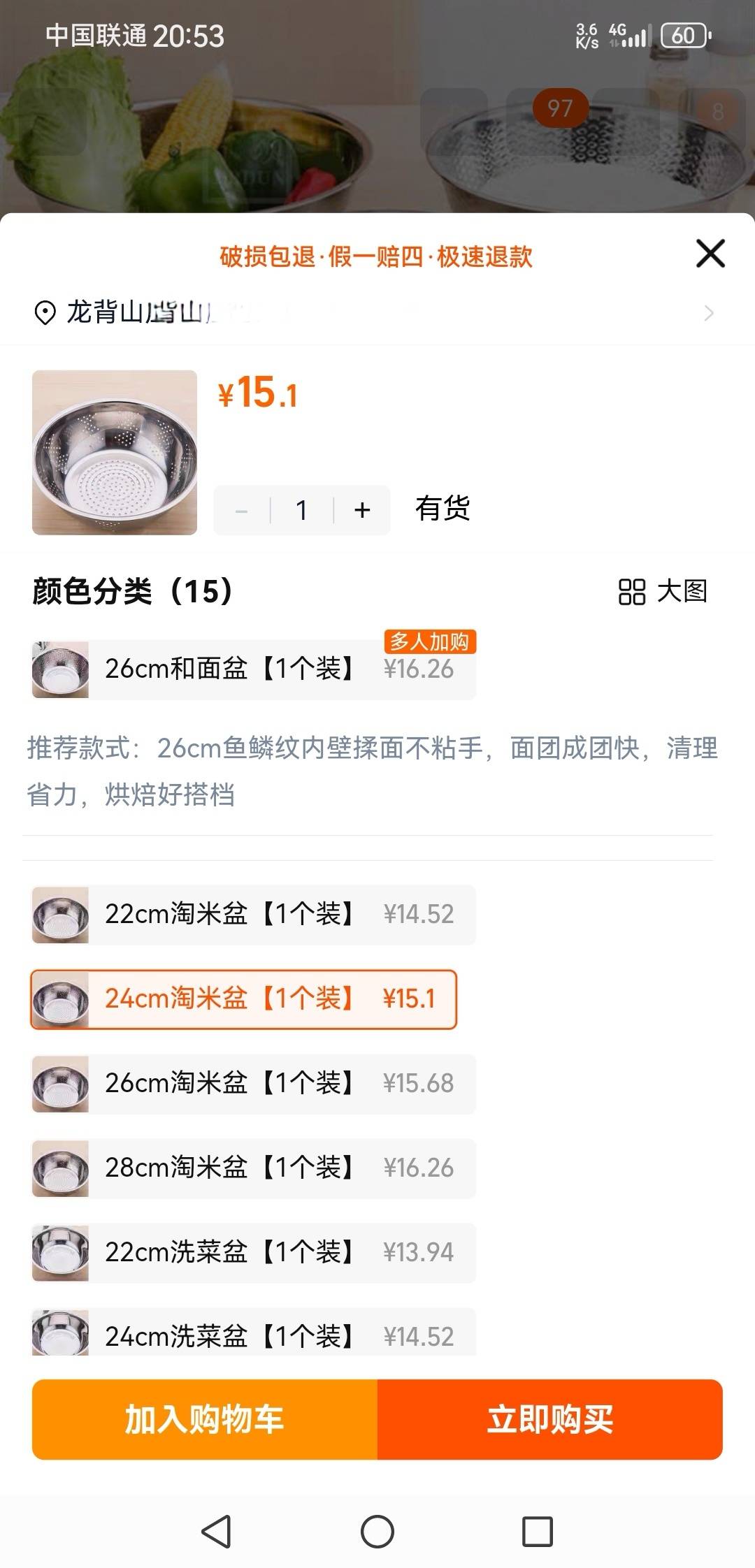The image size is (755, 1568).
Task: Select 26cm和面盆【1个装】 option
Action: click(x=253, y=669)
